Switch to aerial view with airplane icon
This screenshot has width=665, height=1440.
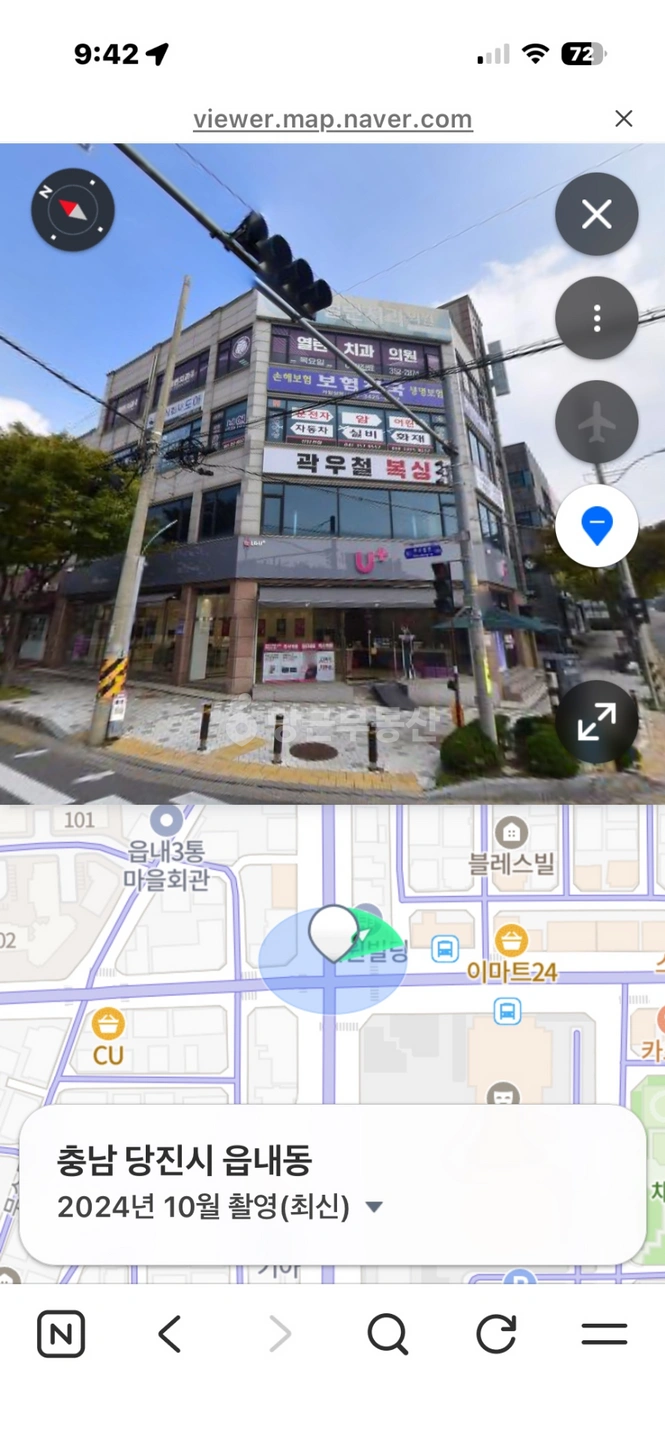(597, 422)
